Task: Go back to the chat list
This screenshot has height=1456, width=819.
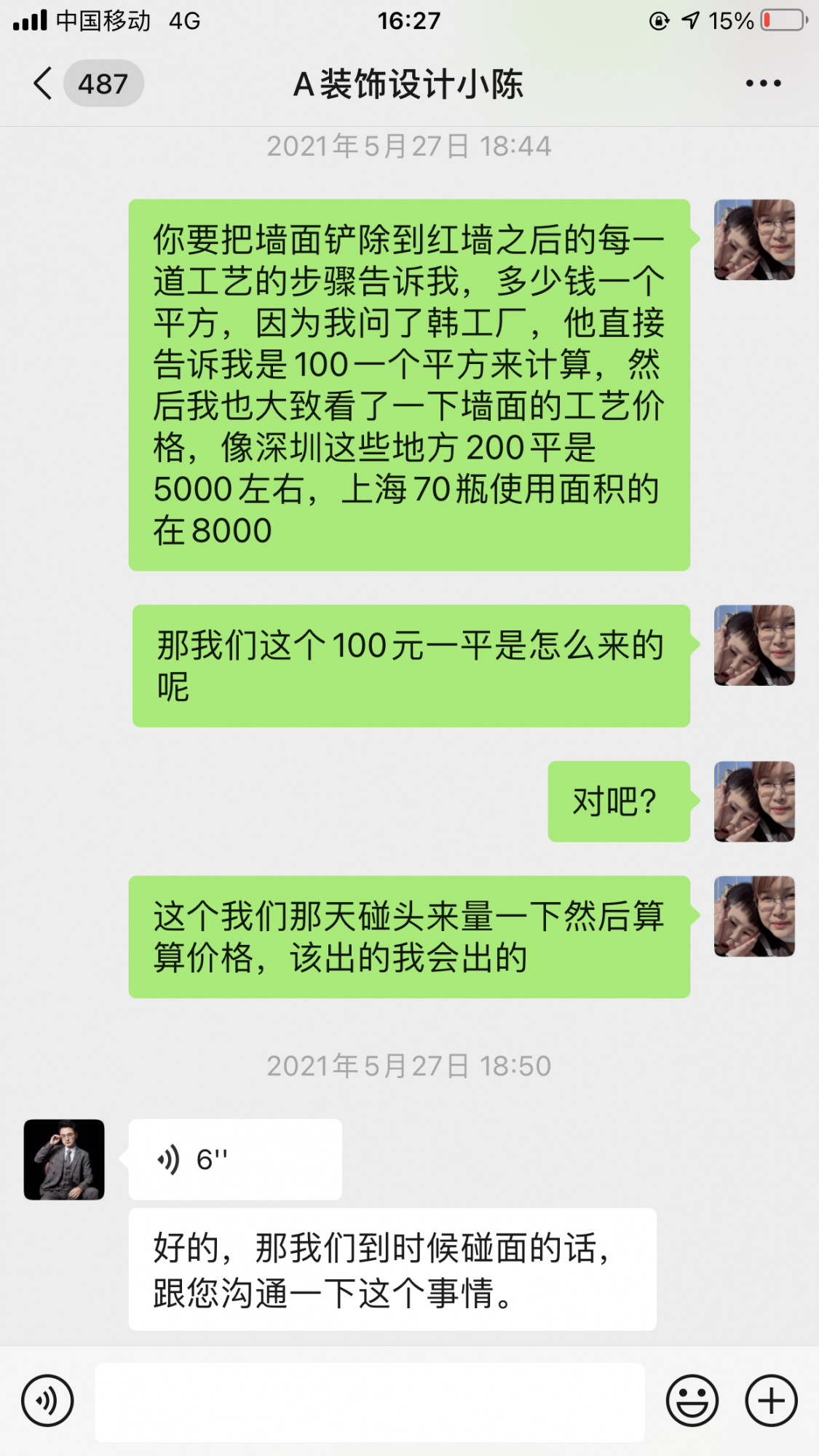Action: coord(44,84)
